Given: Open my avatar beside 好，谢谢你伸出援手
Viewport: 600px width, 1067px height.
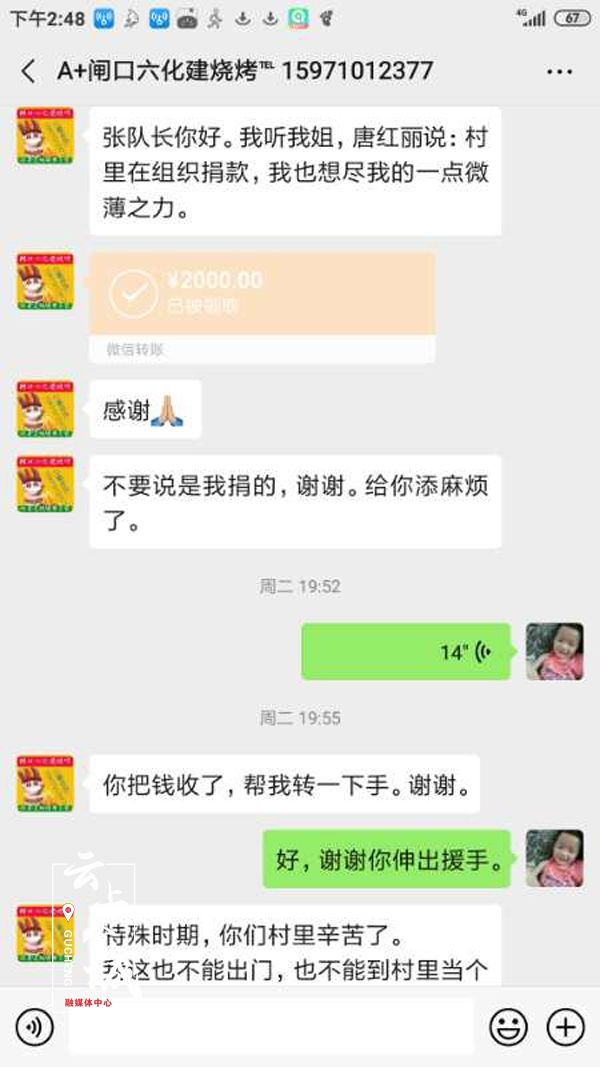Looking at the screenshot, I should [555, 858].
